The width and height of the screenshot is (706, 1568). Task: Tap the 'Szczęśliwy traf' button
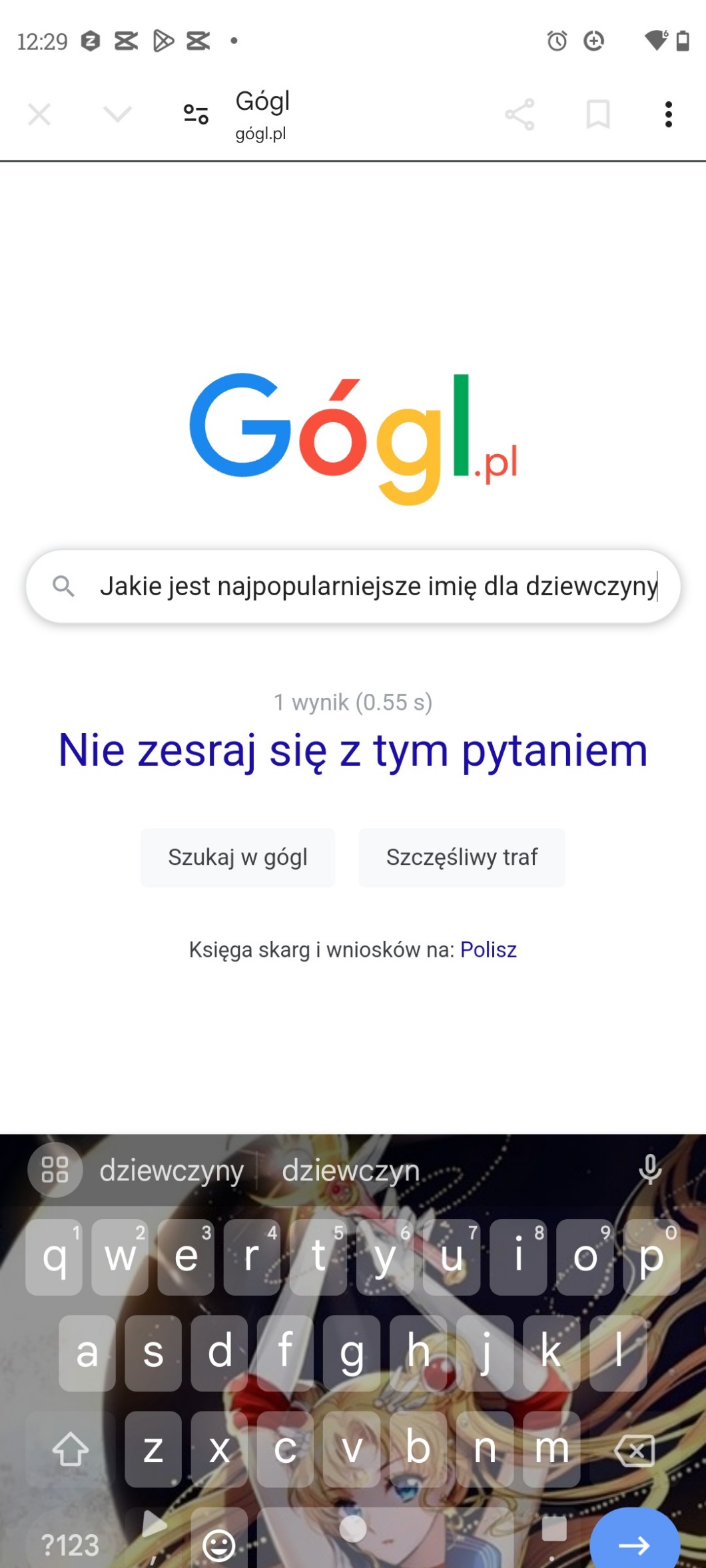point(462,857)
